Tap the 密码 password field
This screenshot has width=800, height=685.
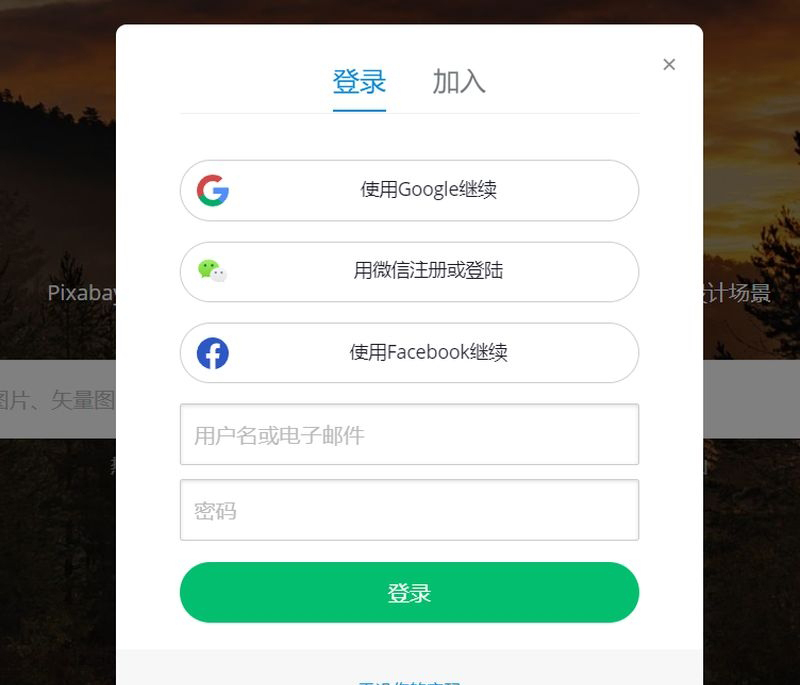pyautogui.click(x=409, y=510)
